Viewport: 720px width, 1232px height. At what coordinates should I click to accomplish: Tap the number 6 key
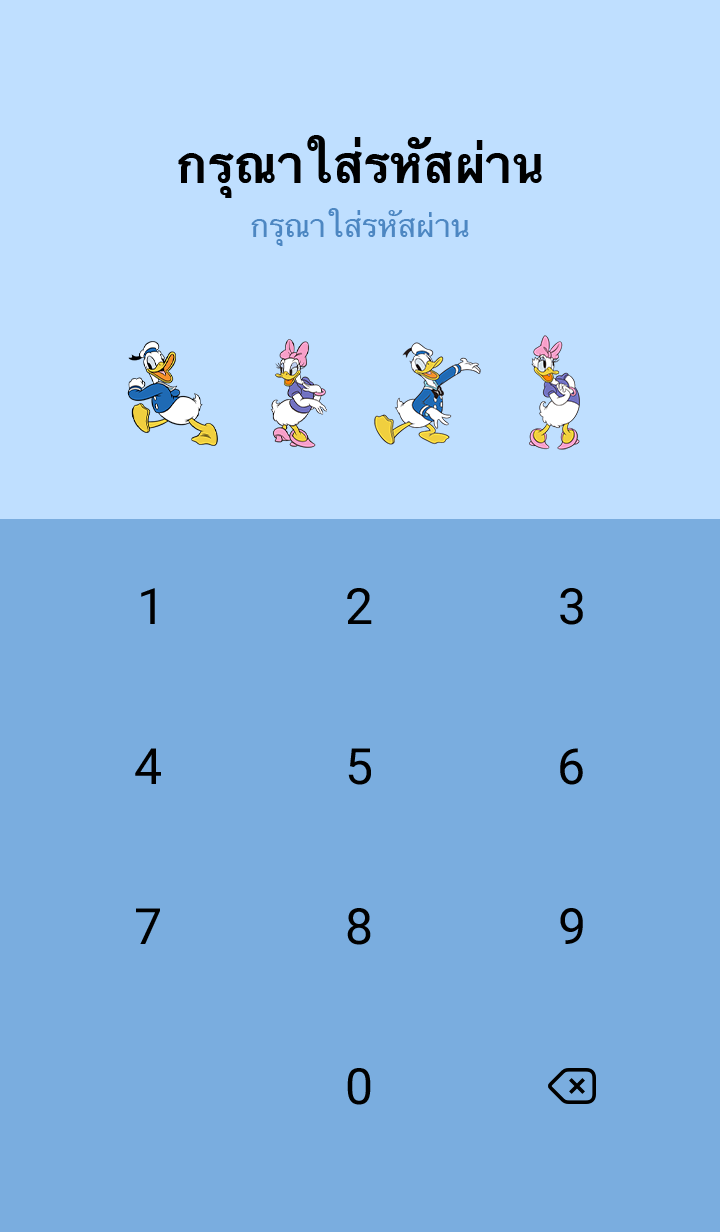(571, 767)
